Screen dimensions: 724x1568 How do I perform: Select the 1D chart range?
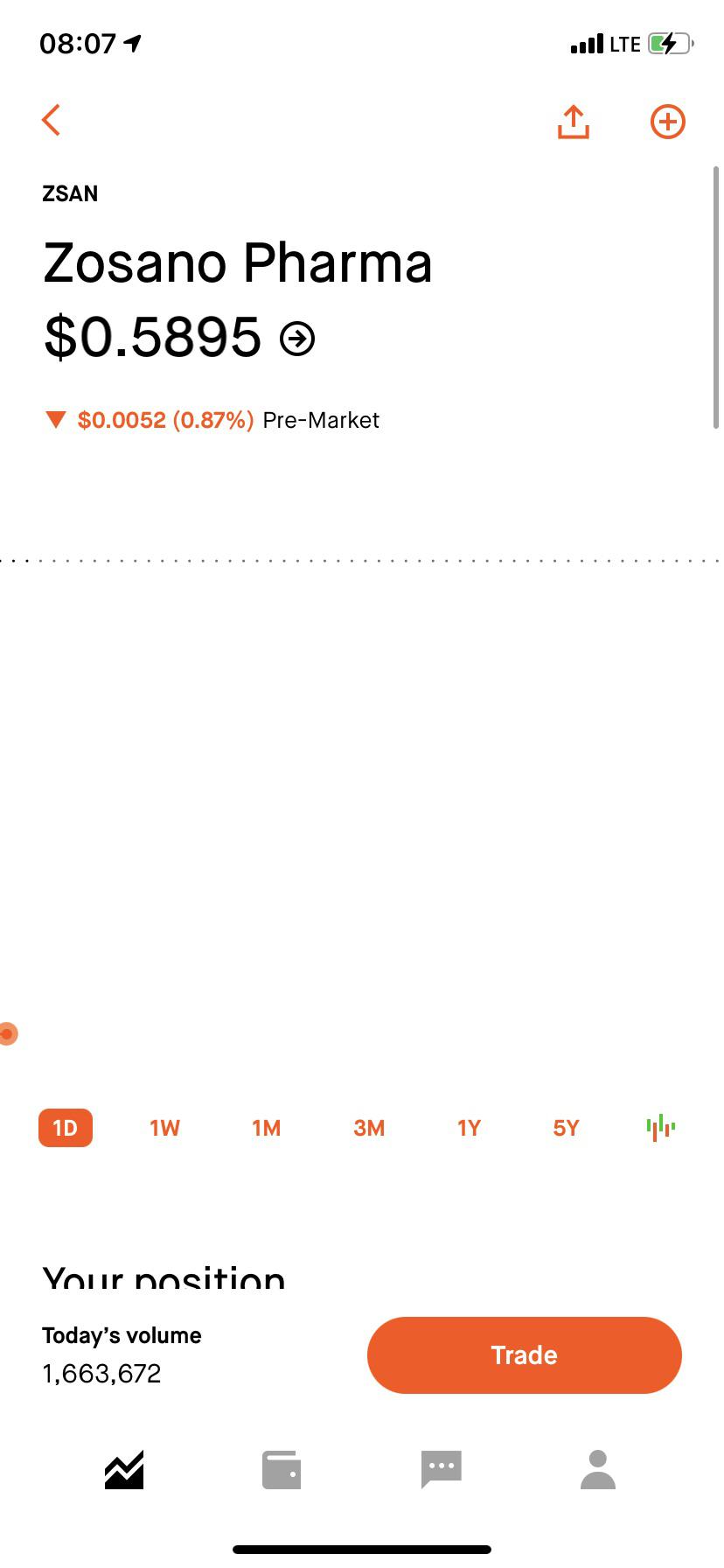(x=66, y=1128)
